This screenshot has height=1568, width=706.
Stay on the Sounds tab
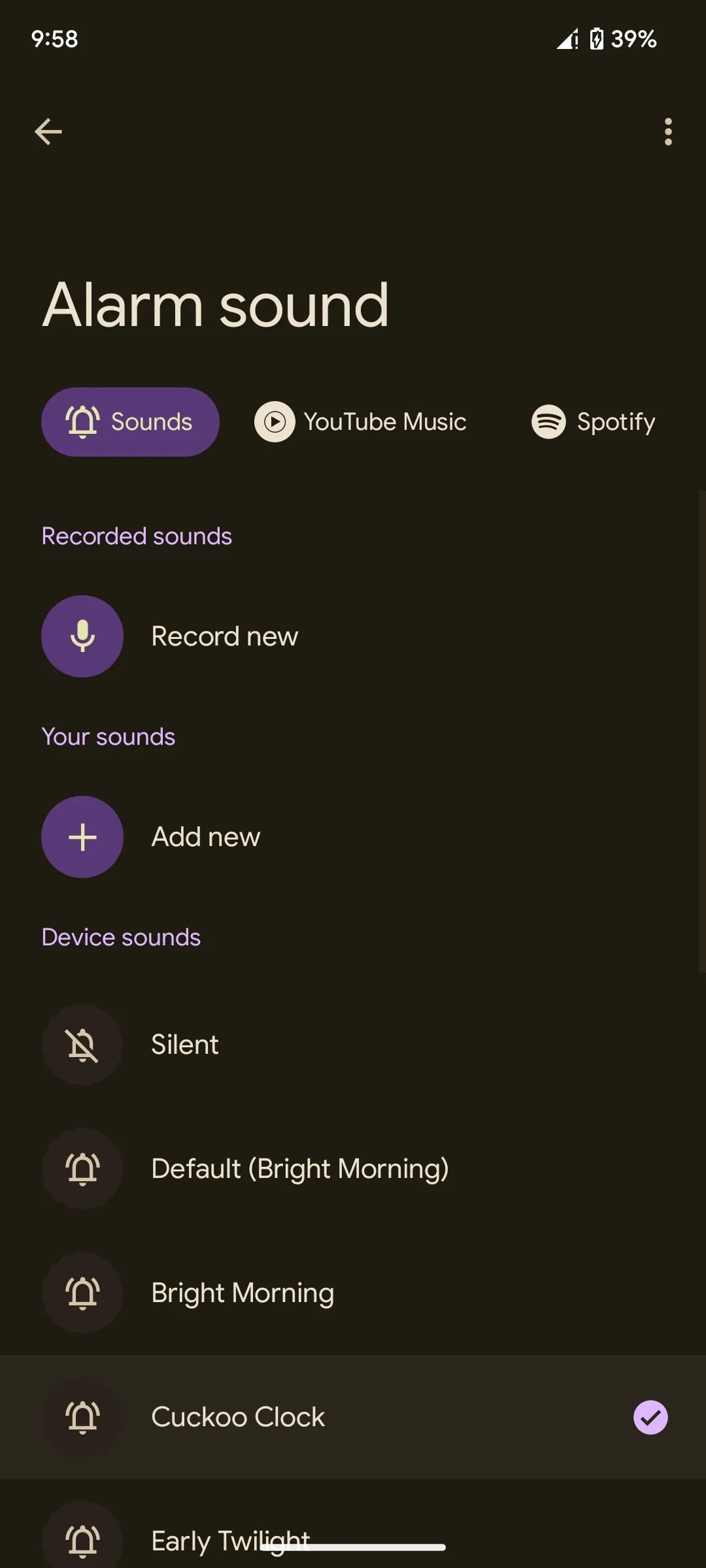point(130,421)
